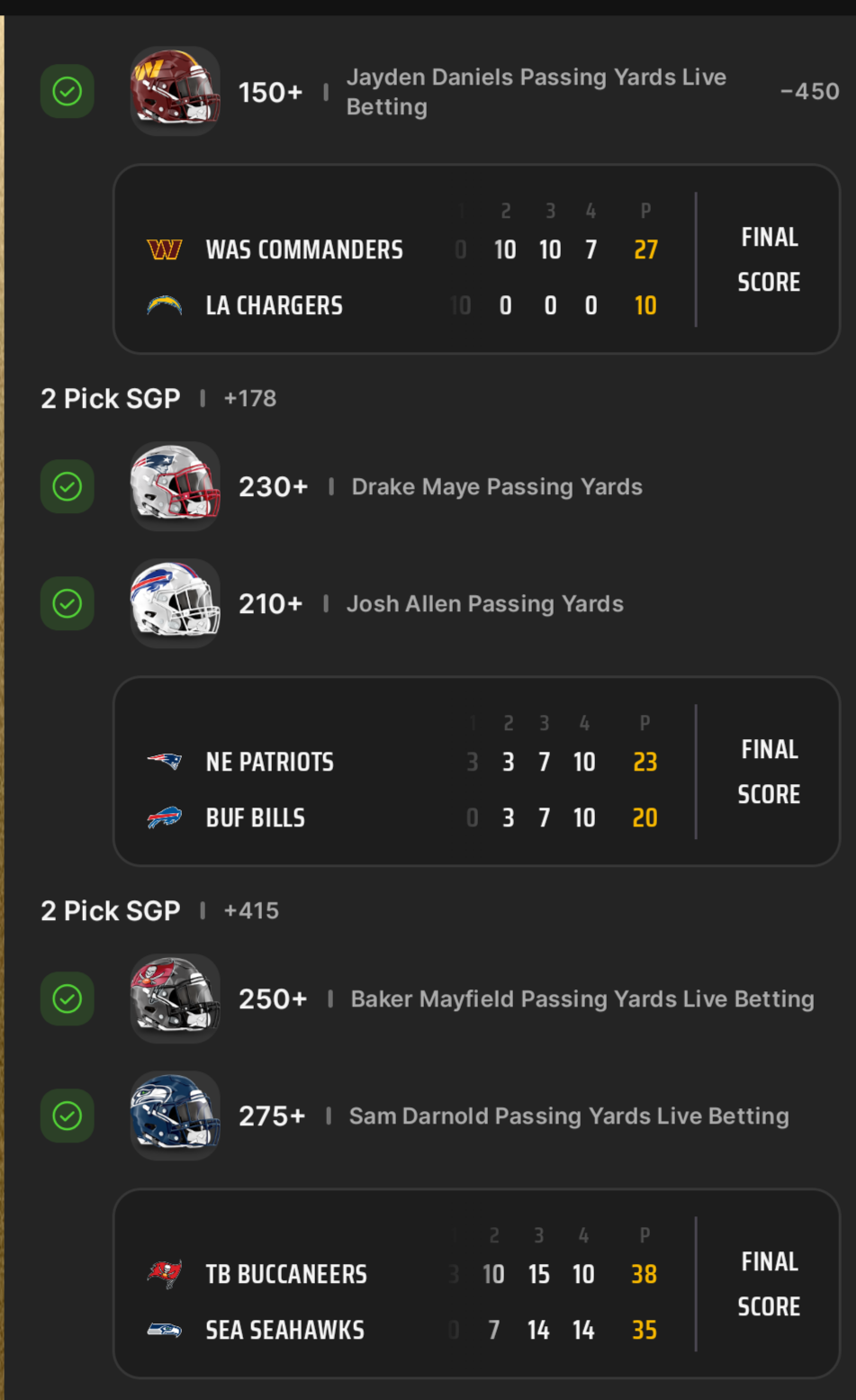Open the Jayden Daniels 150+ passing yards leg
The image size is (856, 1400).
tap(536, 92)
